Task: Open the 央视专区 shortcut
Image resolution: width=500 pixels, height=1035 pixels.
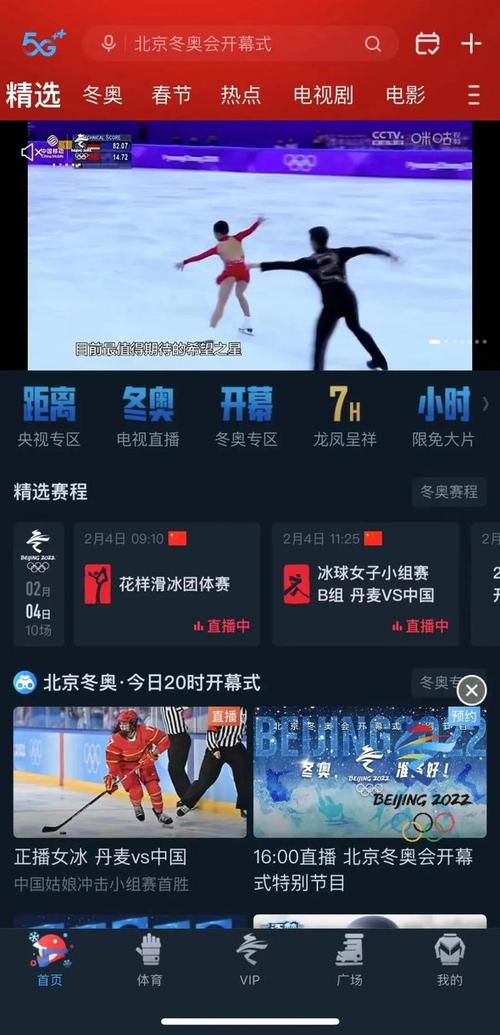Action: coord(49,416)
